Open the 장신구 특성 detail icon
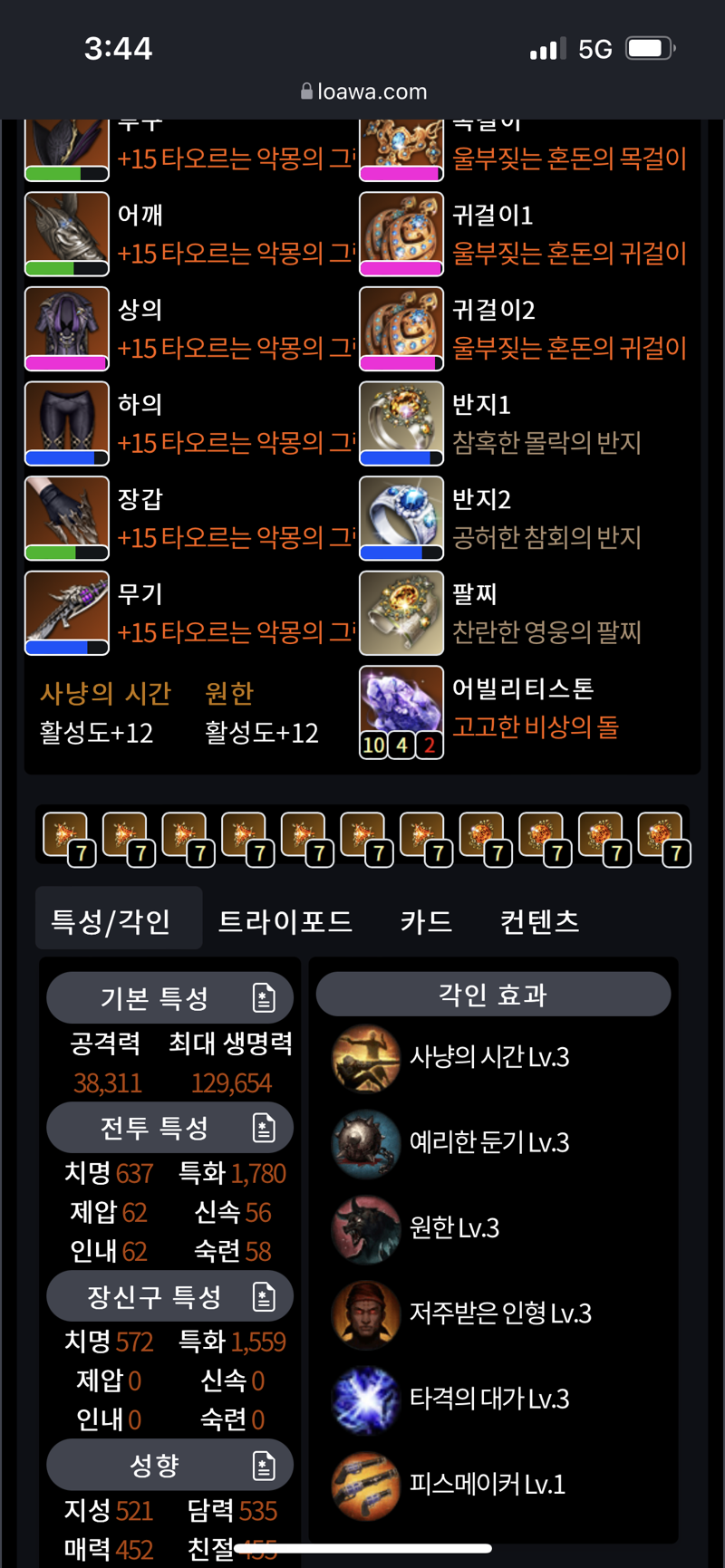This screenshot has width=725, height=1568. coord(264,1297)
